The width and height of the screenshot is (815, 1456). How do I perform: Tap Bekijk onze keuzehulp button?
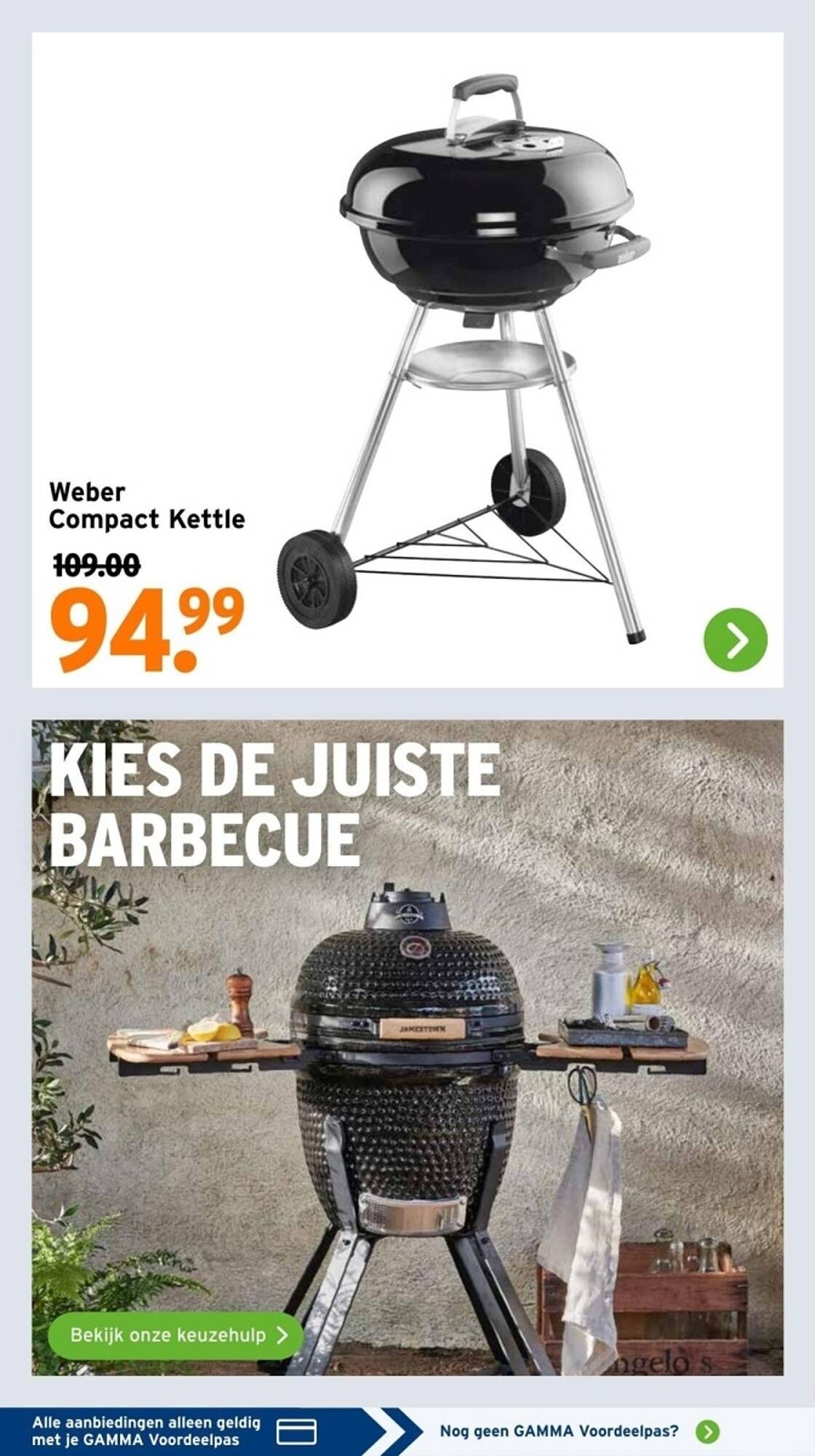click(x=175, y=1335)
